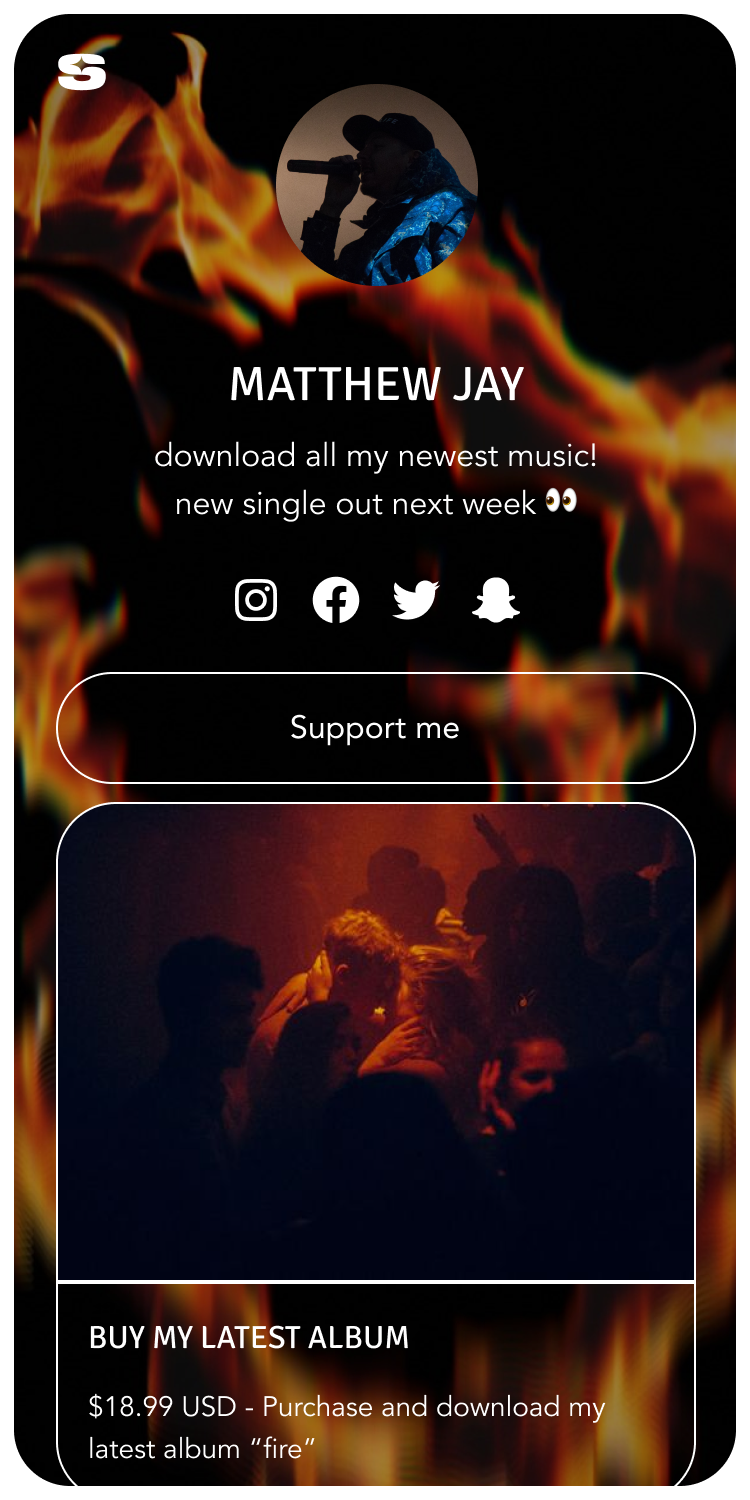Visit the Facebook page link
The image size is (750, 1500).
(x=336, y=600)
